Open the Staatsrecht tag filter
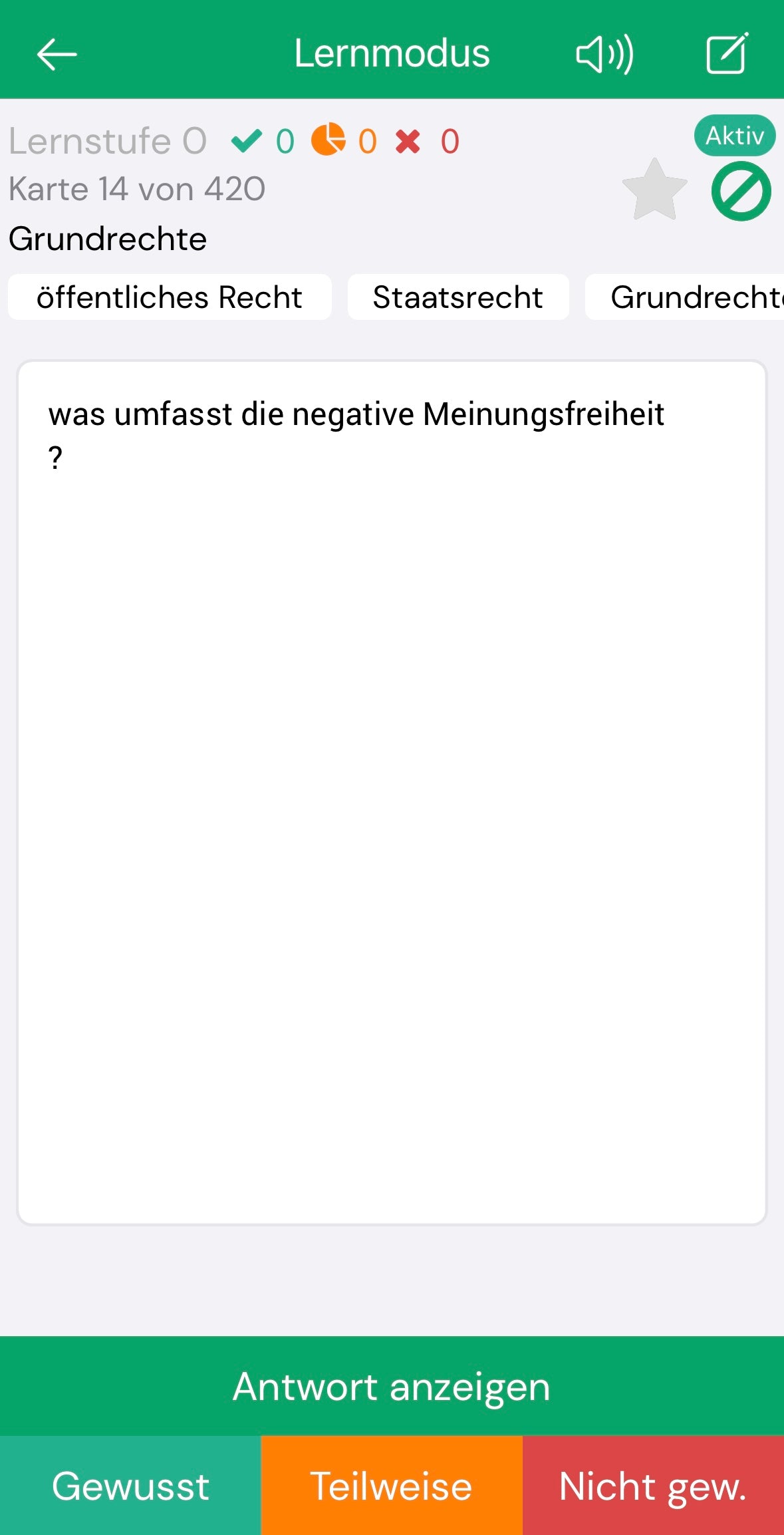 coord(457,297)
